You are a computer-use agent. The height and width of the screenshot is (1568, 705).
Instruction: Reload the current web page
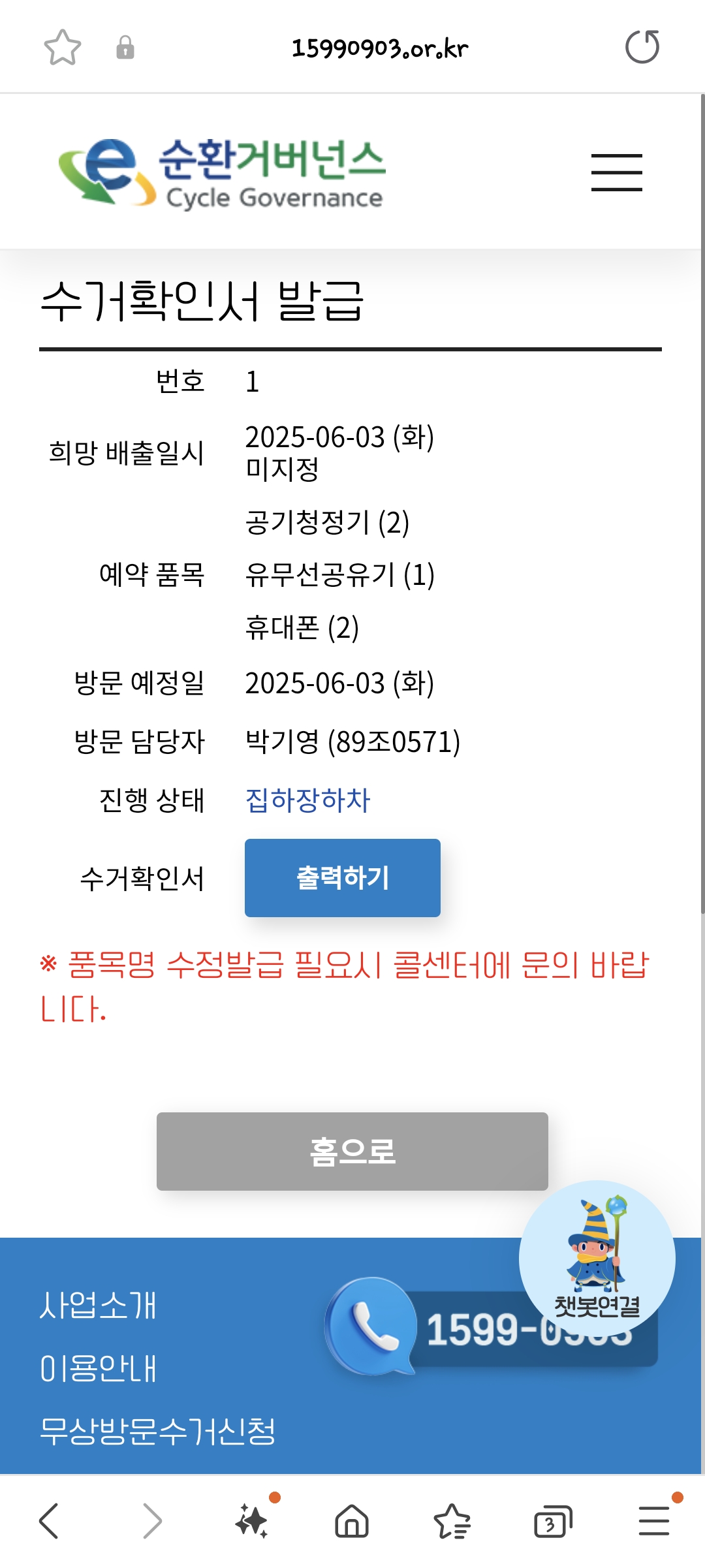642,47
